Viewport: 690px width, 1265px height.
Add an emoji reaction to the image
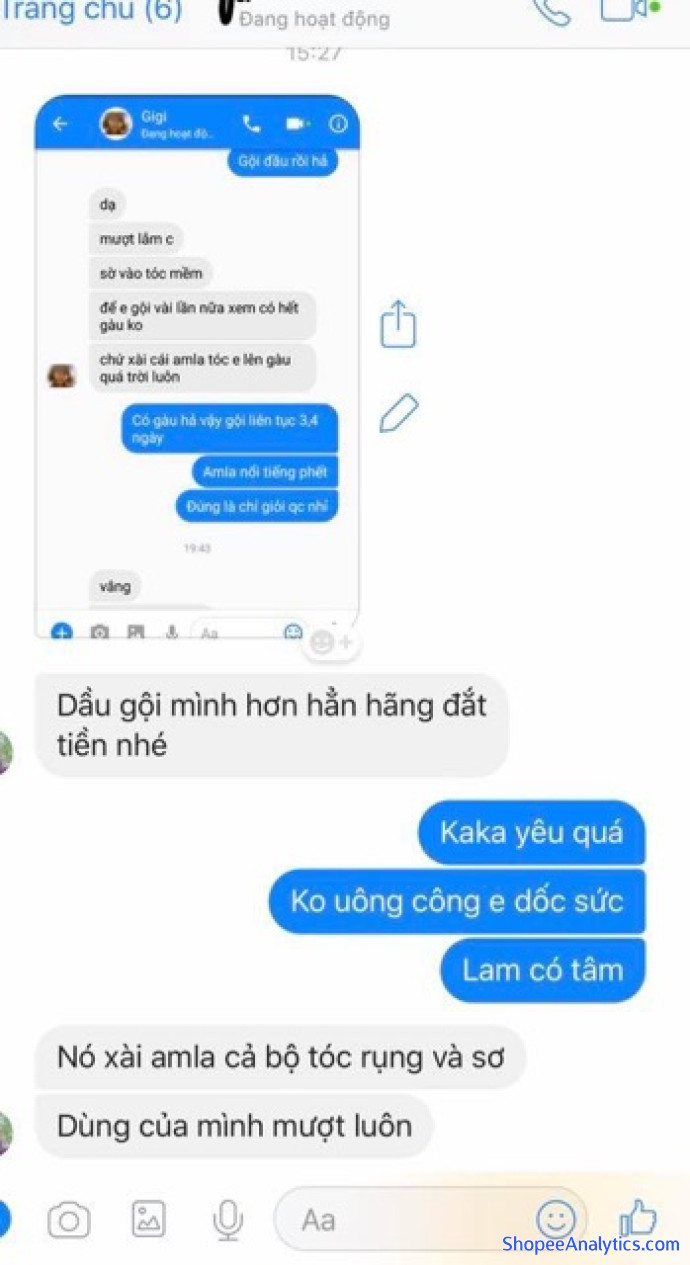point(330,642)
